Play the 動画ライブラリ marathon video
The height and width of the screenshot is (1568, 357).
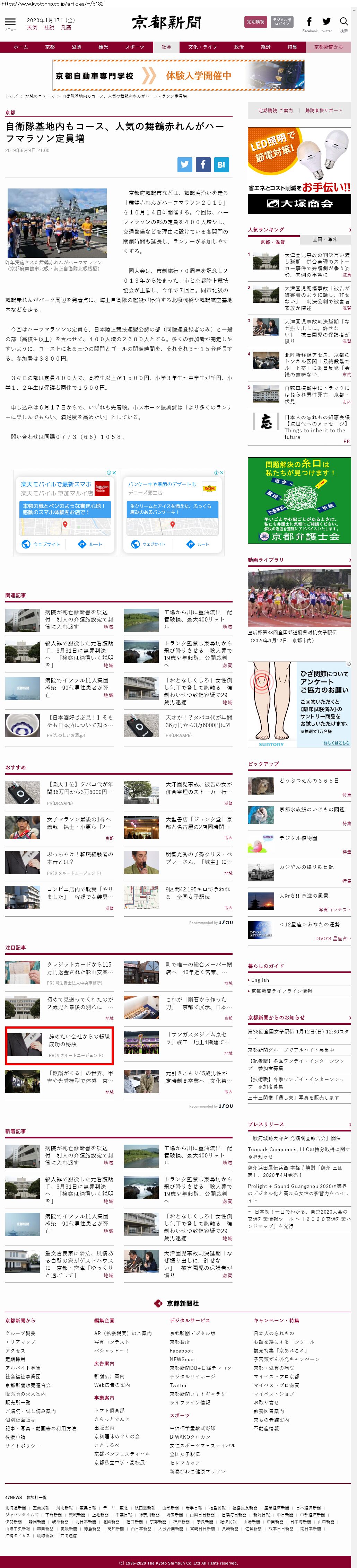298,598
